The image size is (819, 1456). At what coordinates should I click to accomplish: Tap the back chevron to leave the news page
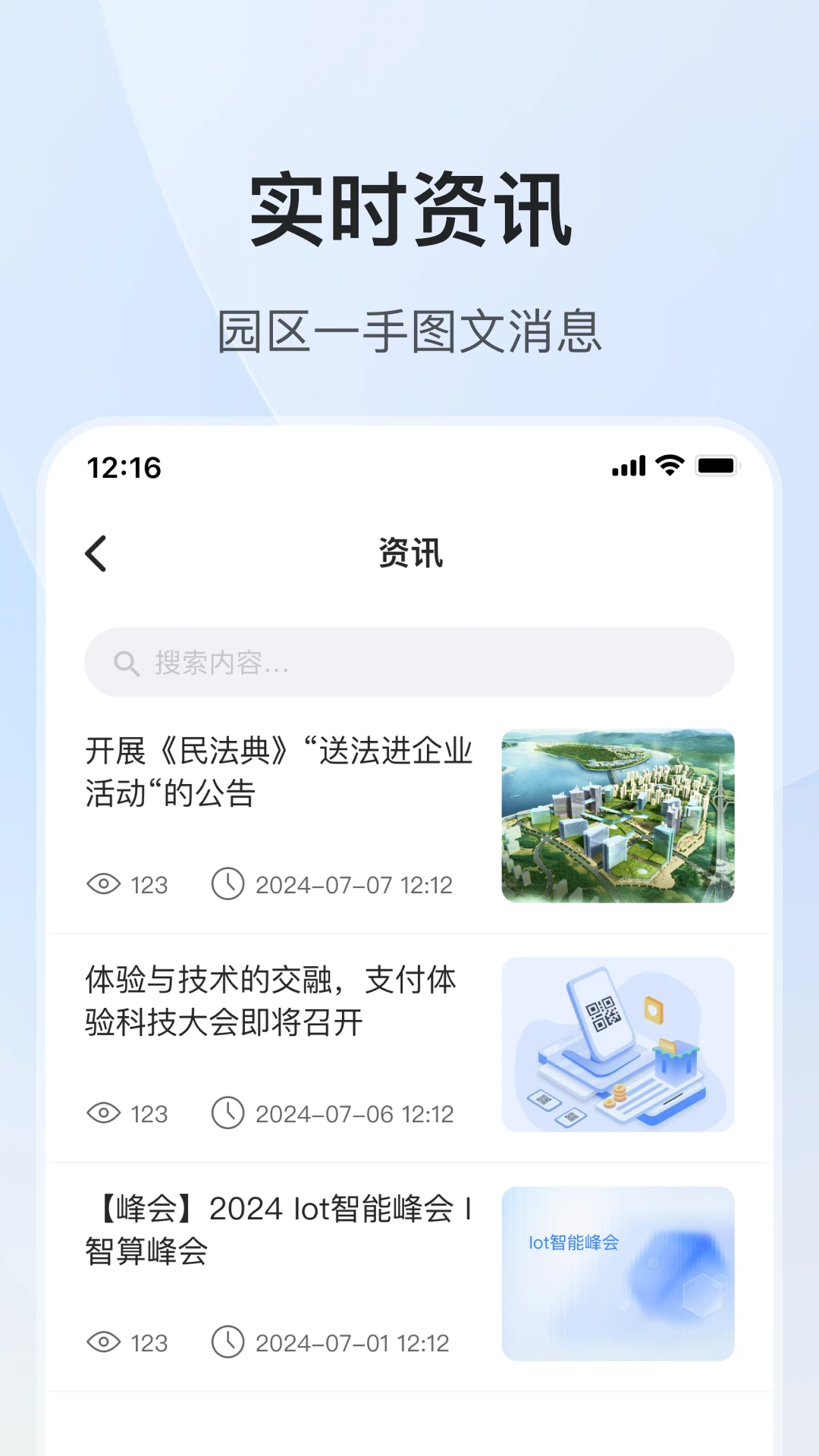coord(96,554)
